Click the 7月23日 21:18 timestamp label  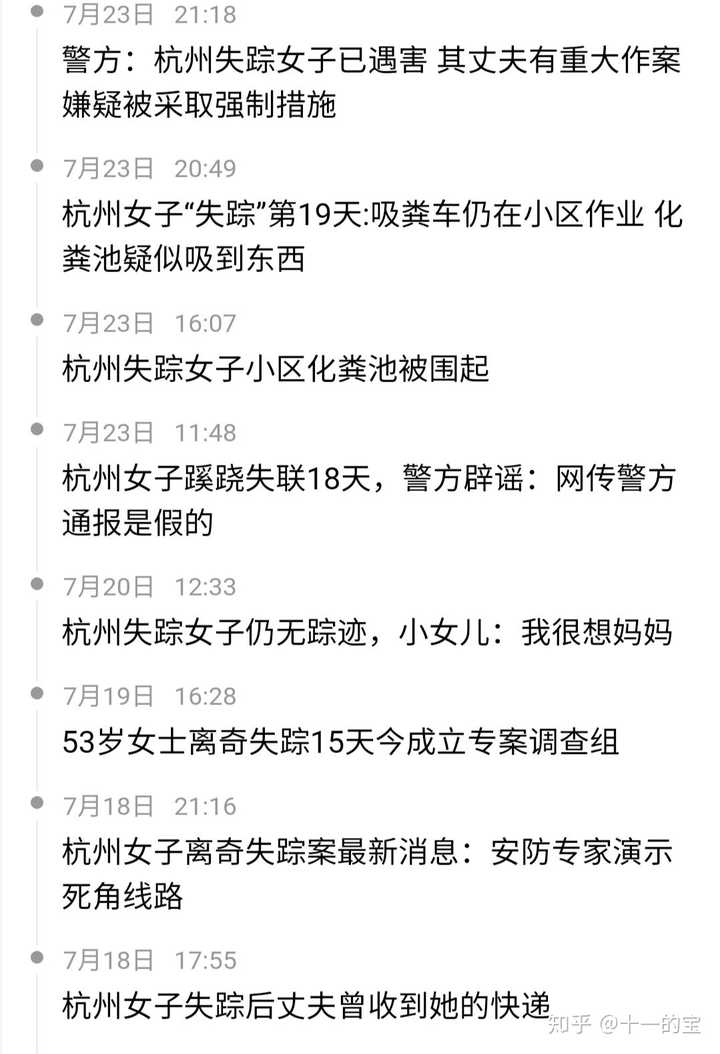(148, 15)
